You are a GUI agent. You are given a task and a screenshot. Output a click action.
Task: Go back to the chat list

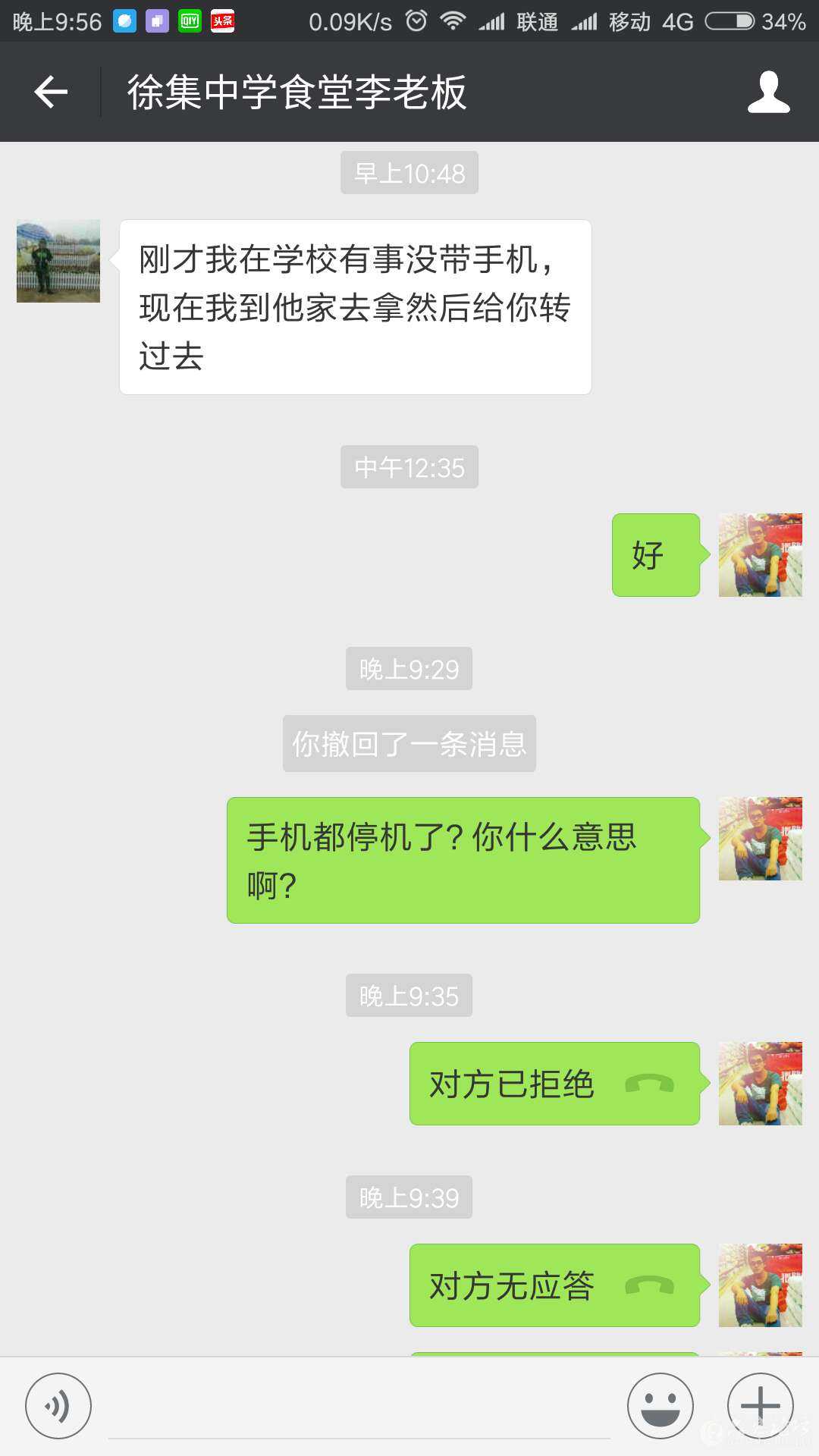pos(51,93)
